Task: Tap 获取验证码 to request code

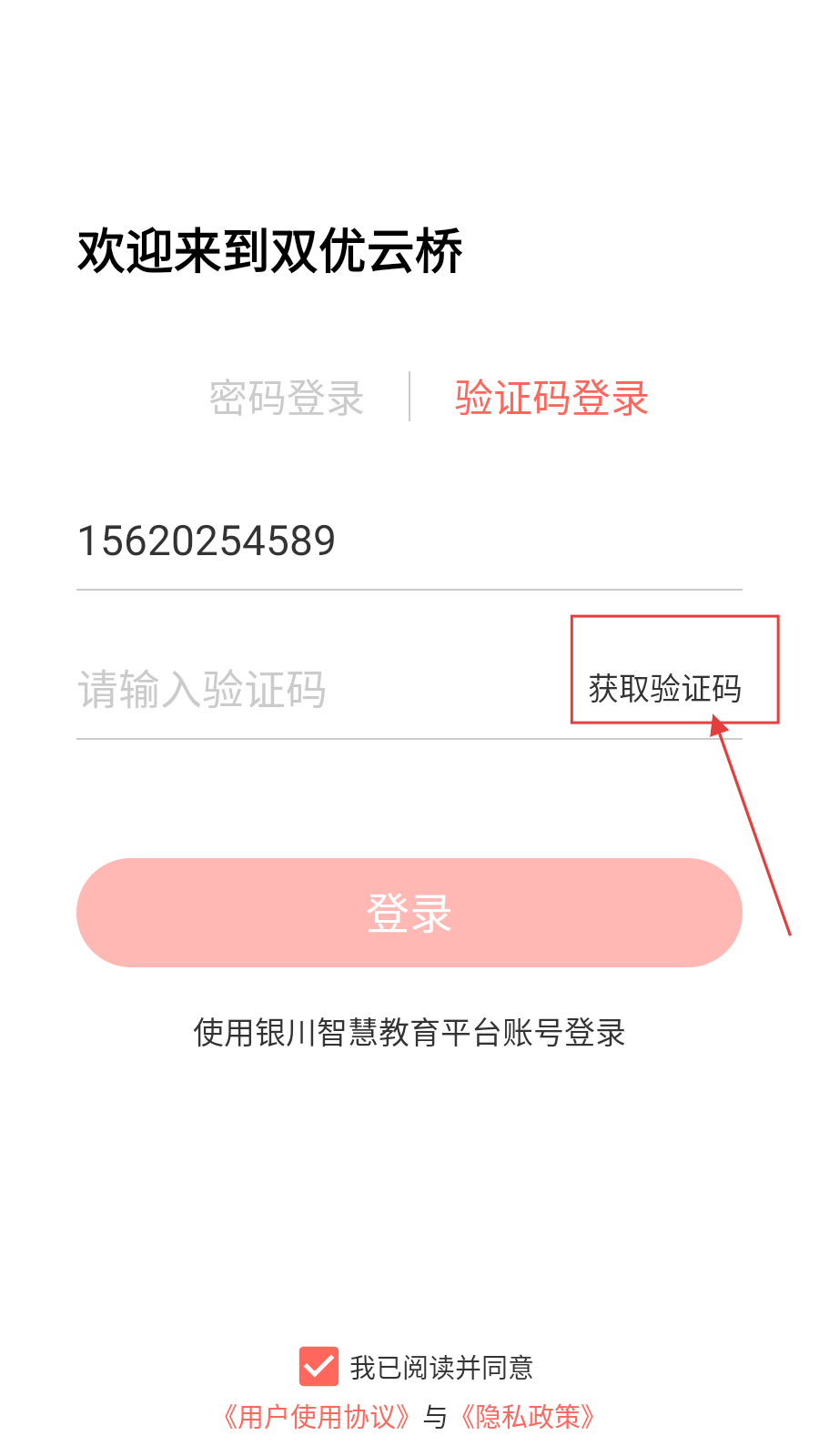Action: click(x=665, y=688)
